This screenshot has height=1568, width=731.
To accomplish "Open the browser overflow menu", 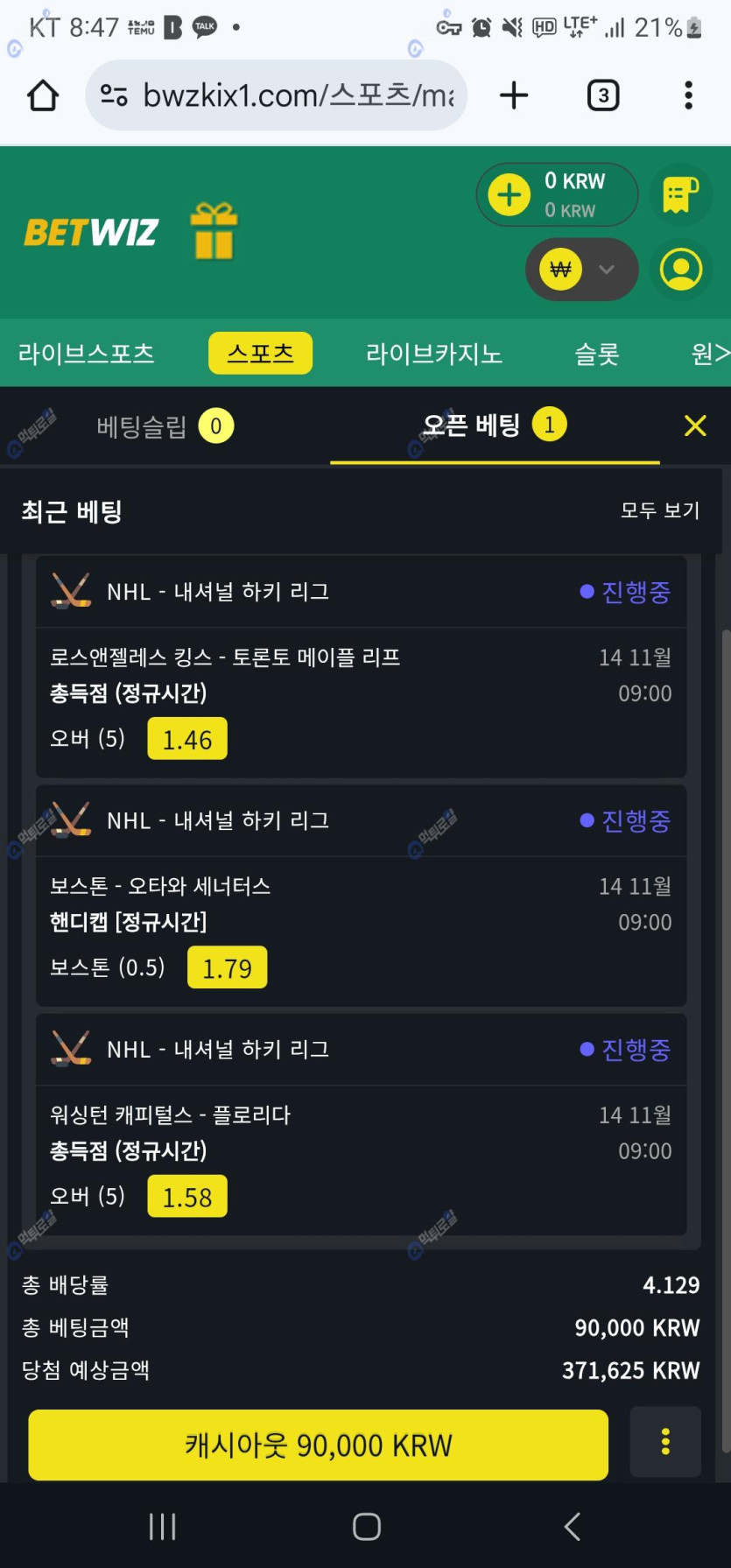I will point(688,95).
